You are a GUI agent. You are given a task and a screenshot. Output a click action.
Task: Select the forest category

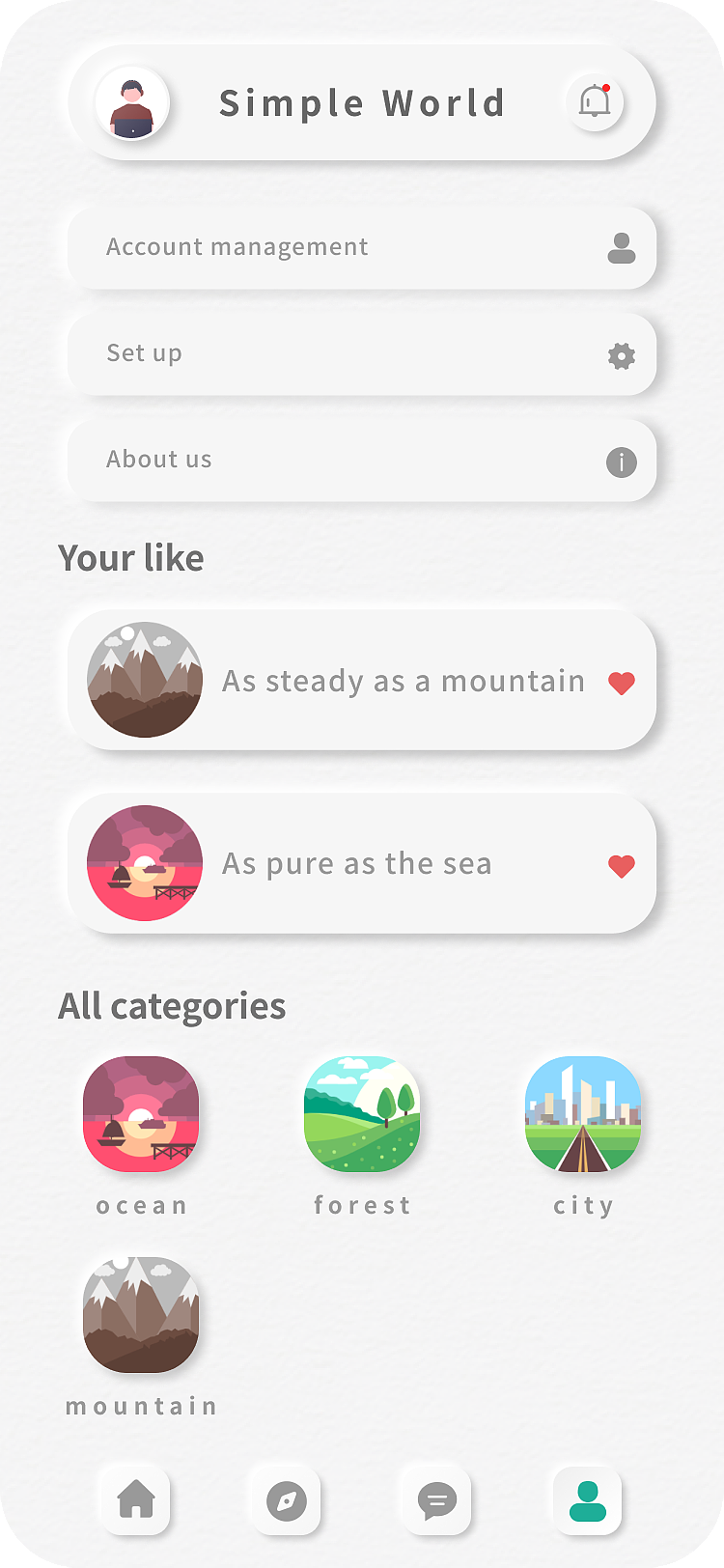tap(362, 1114)
